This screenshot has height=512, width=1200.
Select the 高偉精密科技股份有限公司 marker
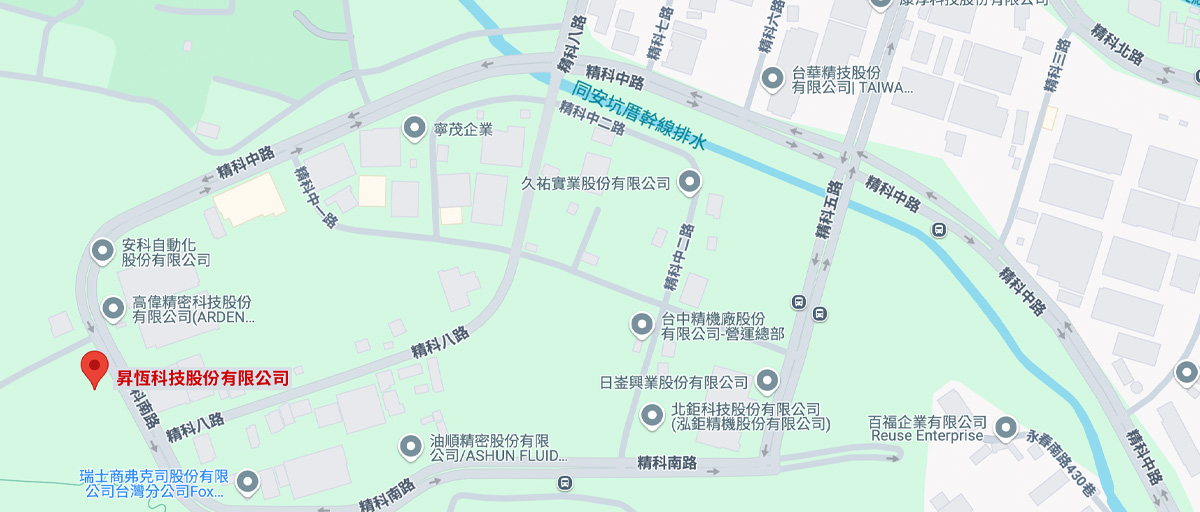click(x=112, y=308)
